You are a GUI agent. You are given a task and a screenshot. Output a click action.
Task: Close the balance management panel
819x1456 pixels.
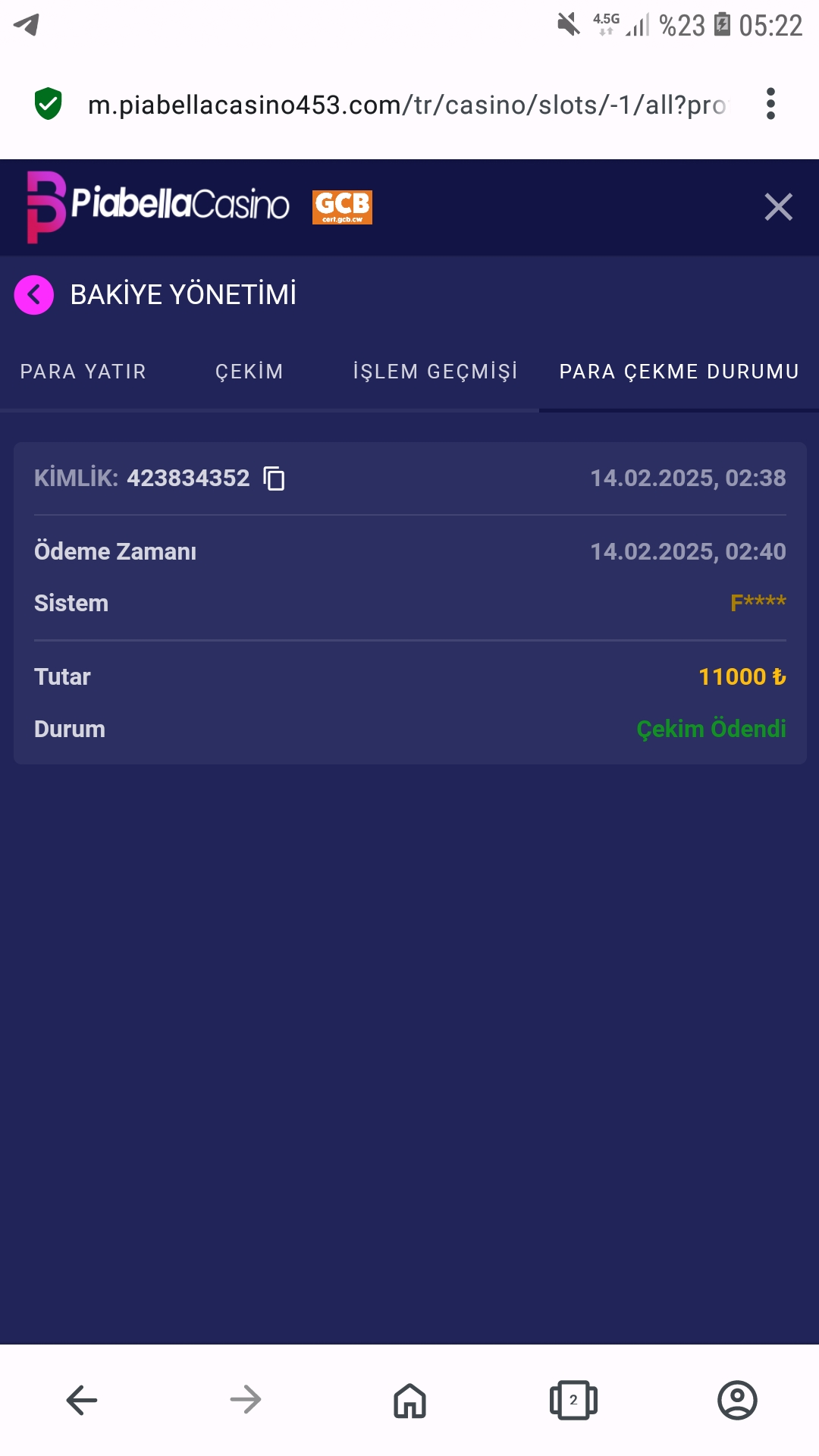coord(778,206)
